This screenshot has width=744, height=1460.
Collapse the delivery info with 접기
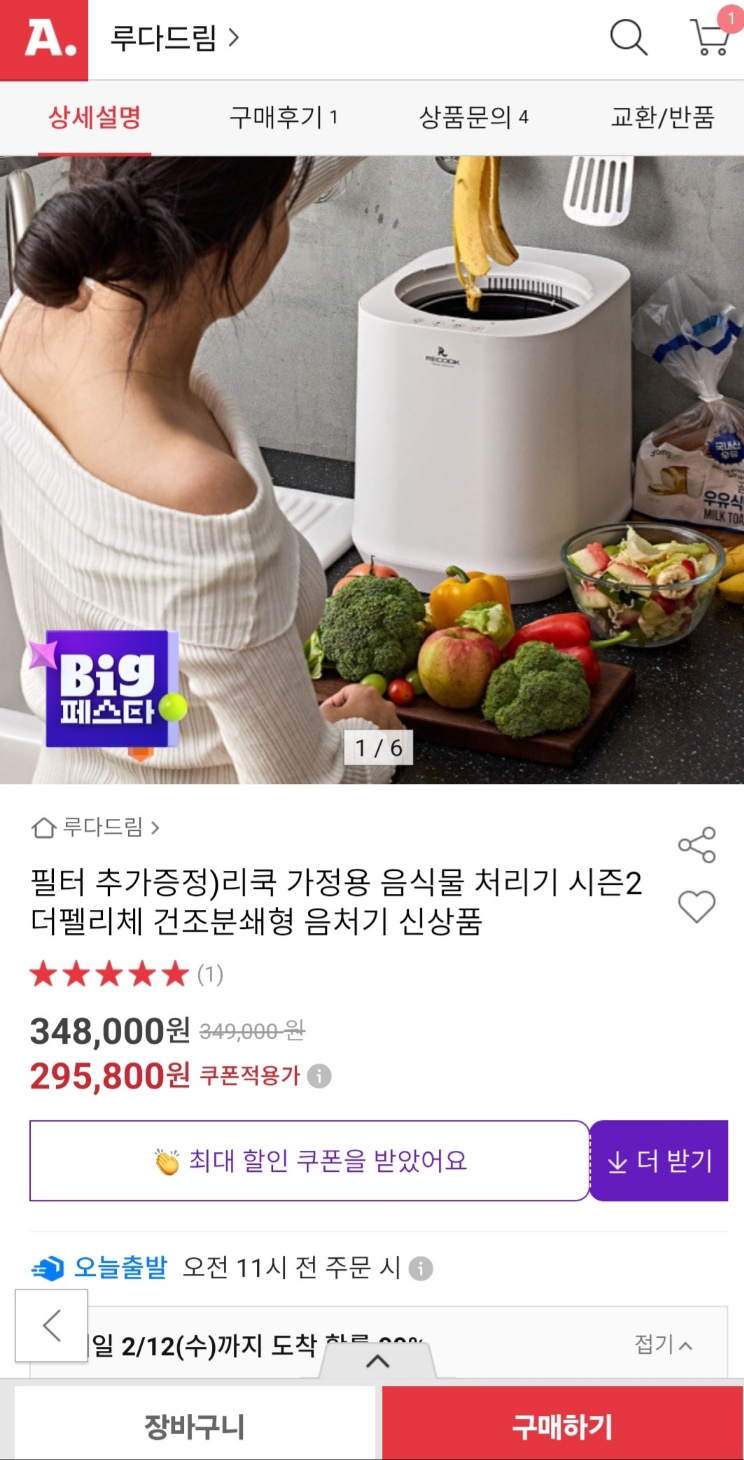[664, 1345]
